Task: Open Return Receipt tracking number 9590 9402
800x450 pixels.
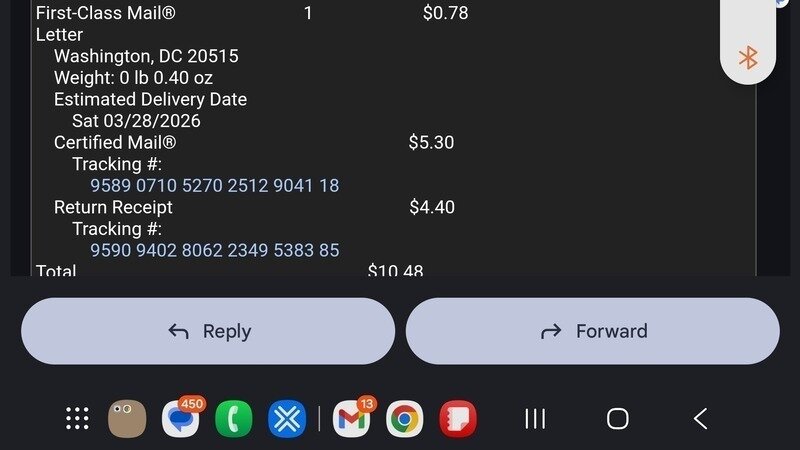Action: 214,250
